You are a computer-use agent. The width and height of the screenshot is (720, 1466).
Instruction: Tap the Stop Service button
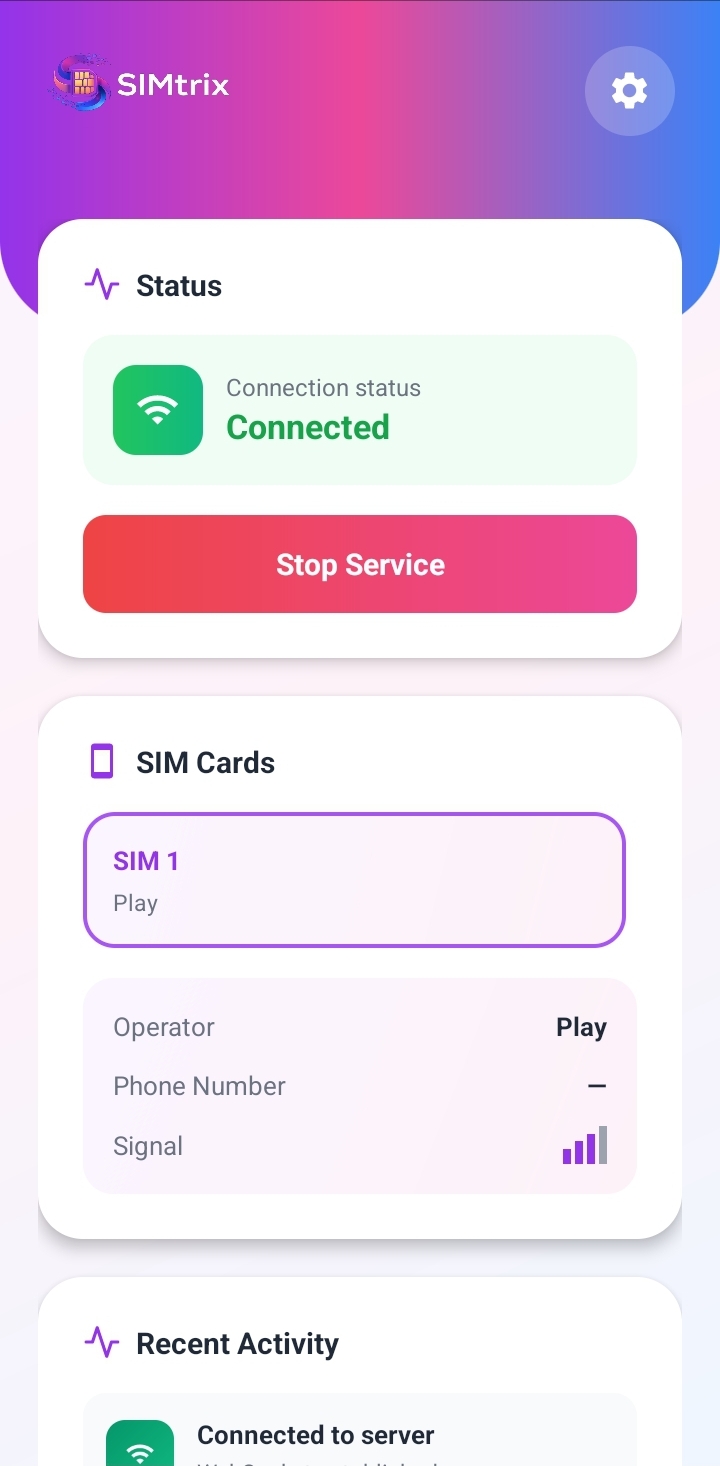pos(360,564)
